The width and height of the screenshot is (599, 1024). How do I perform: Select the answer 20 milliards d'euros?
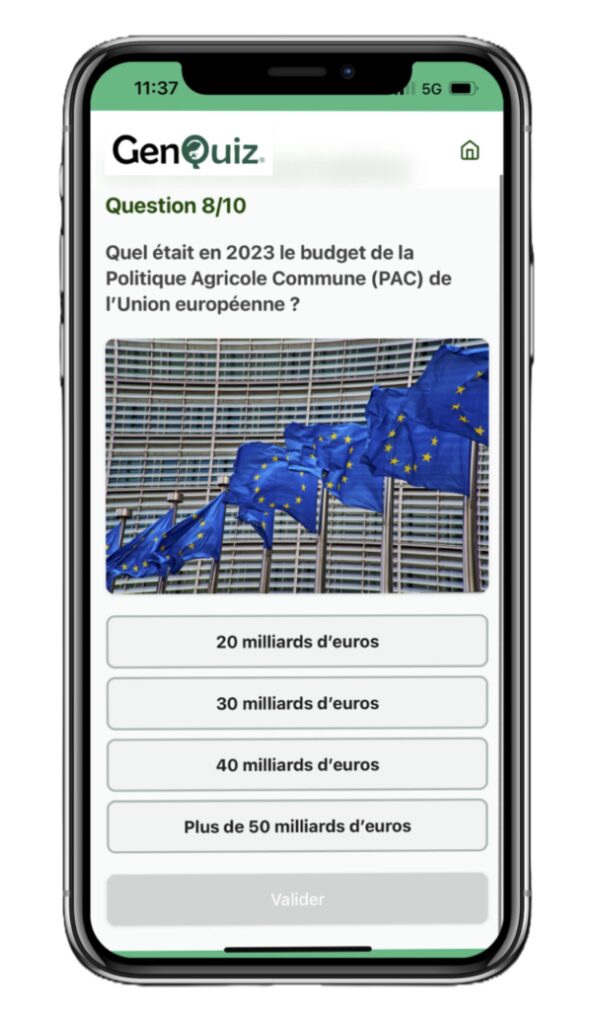(x=297, y=641)
